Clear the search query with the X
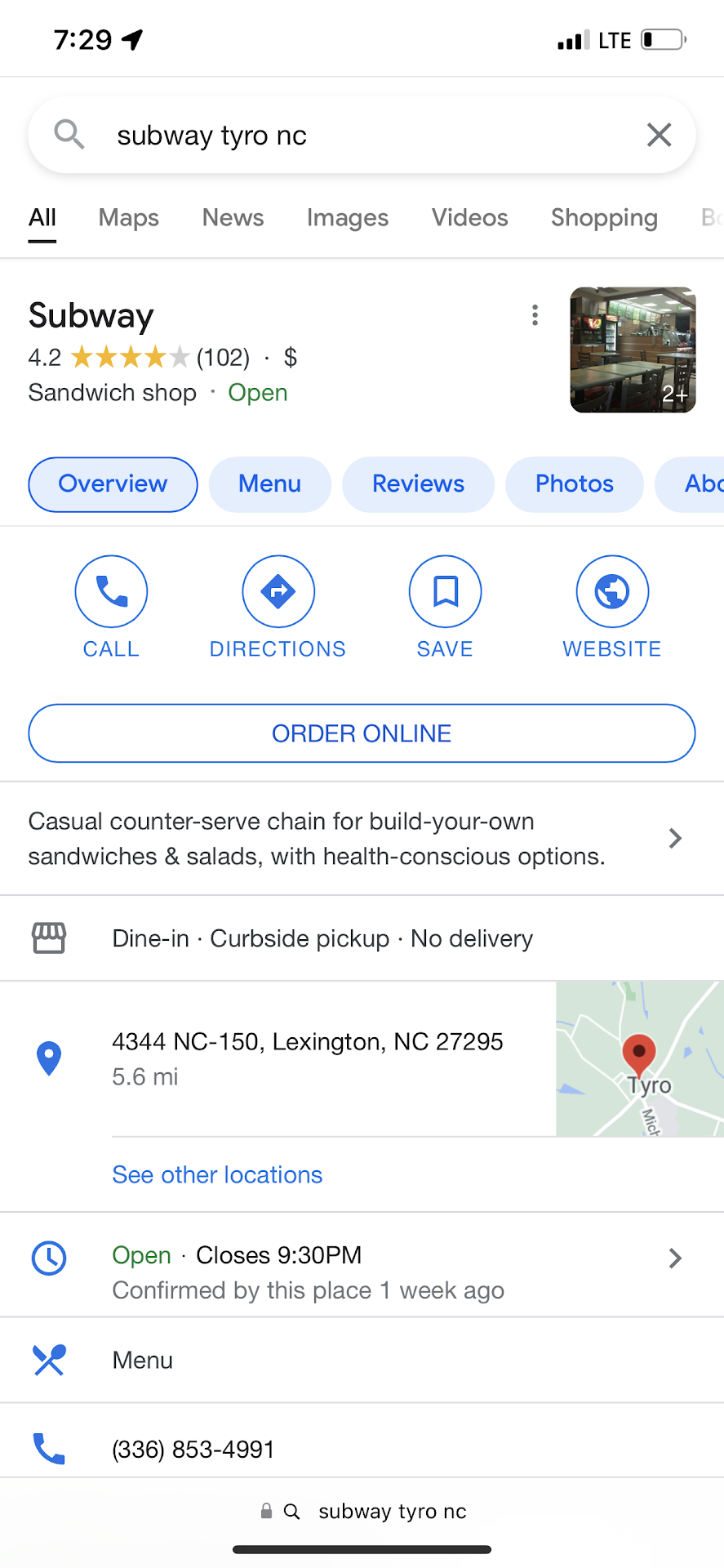This screenshot has width=724, height=1568. 659,135
